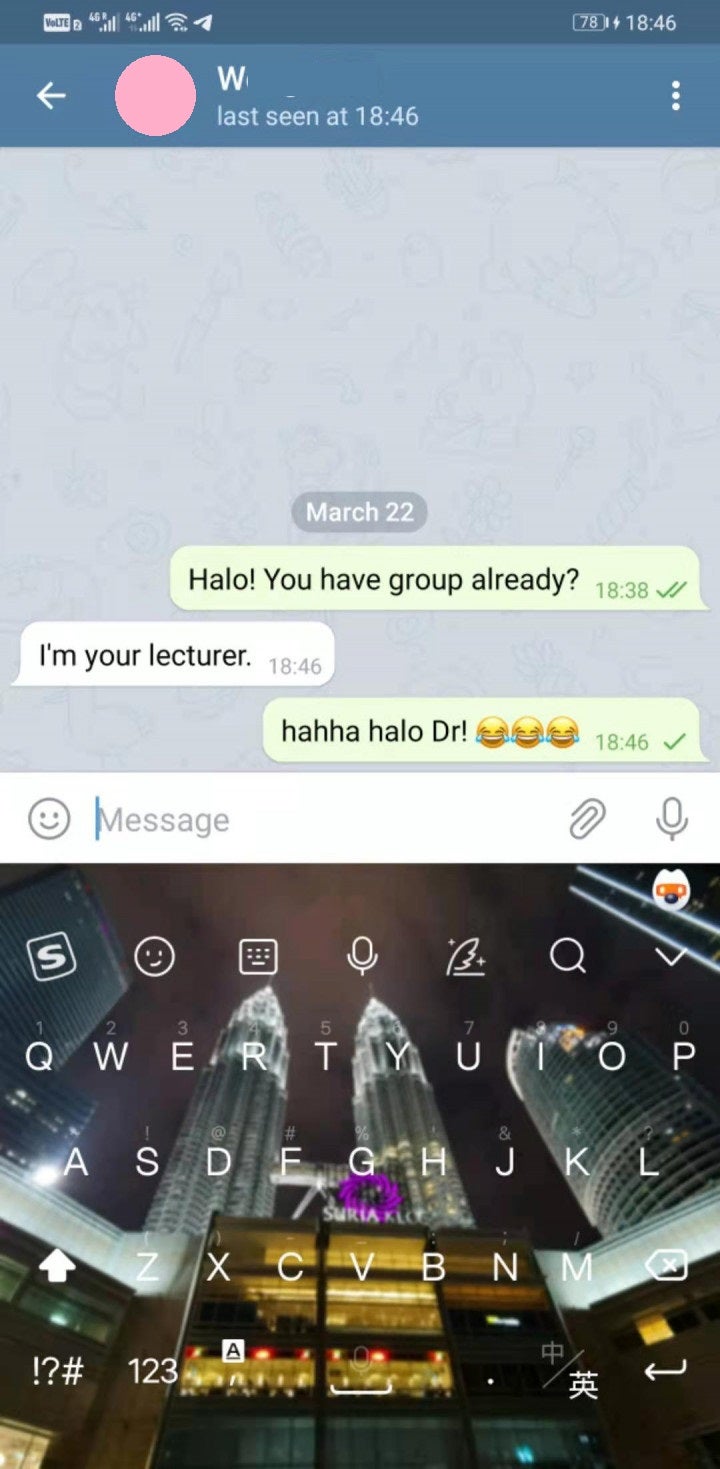Toggle the Chinese/English language key
Viewport: 720px width, 1469px height.
[568, 1371]
